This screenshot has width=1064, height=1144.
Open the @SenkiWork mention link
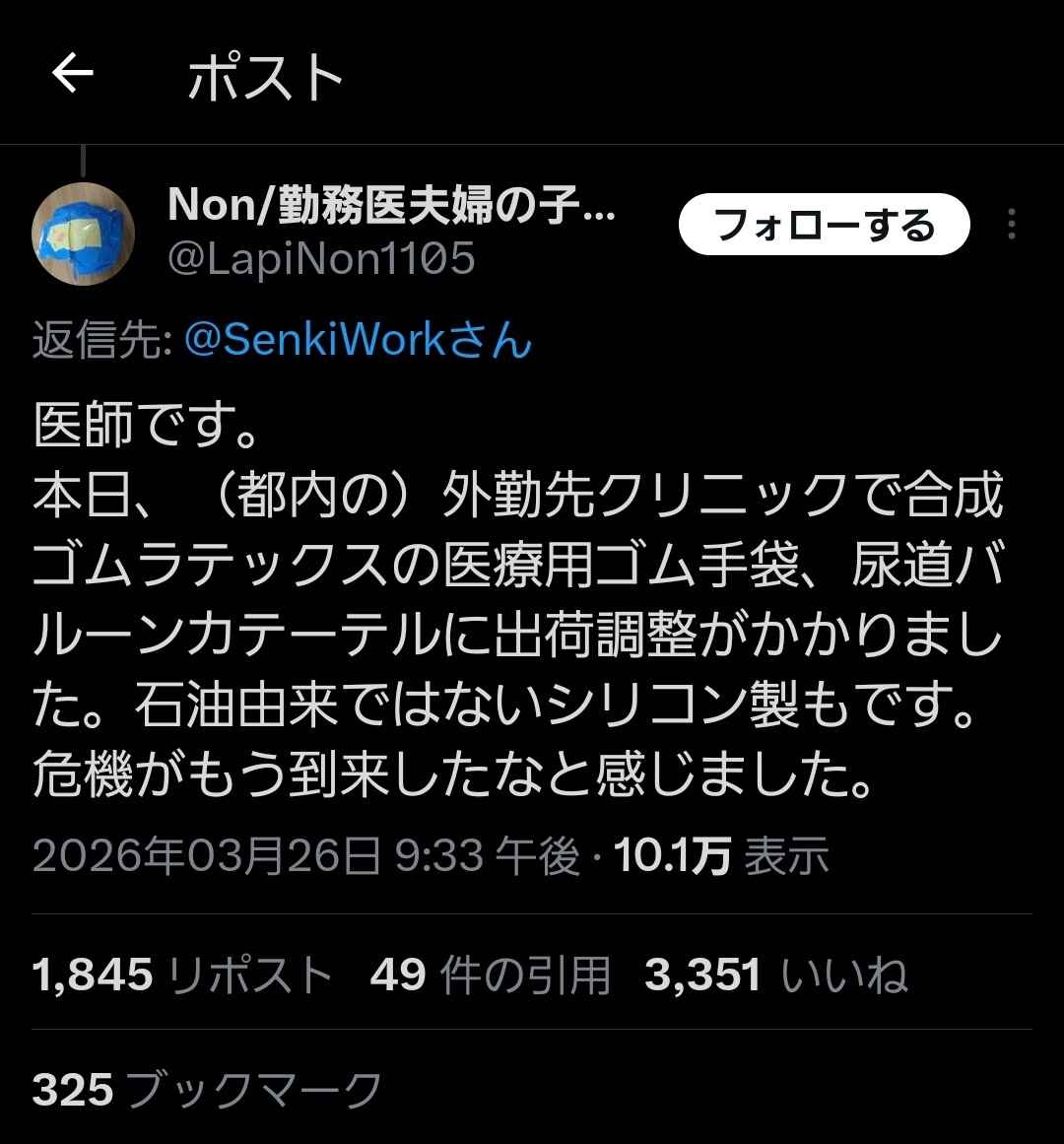pos(359,341)
